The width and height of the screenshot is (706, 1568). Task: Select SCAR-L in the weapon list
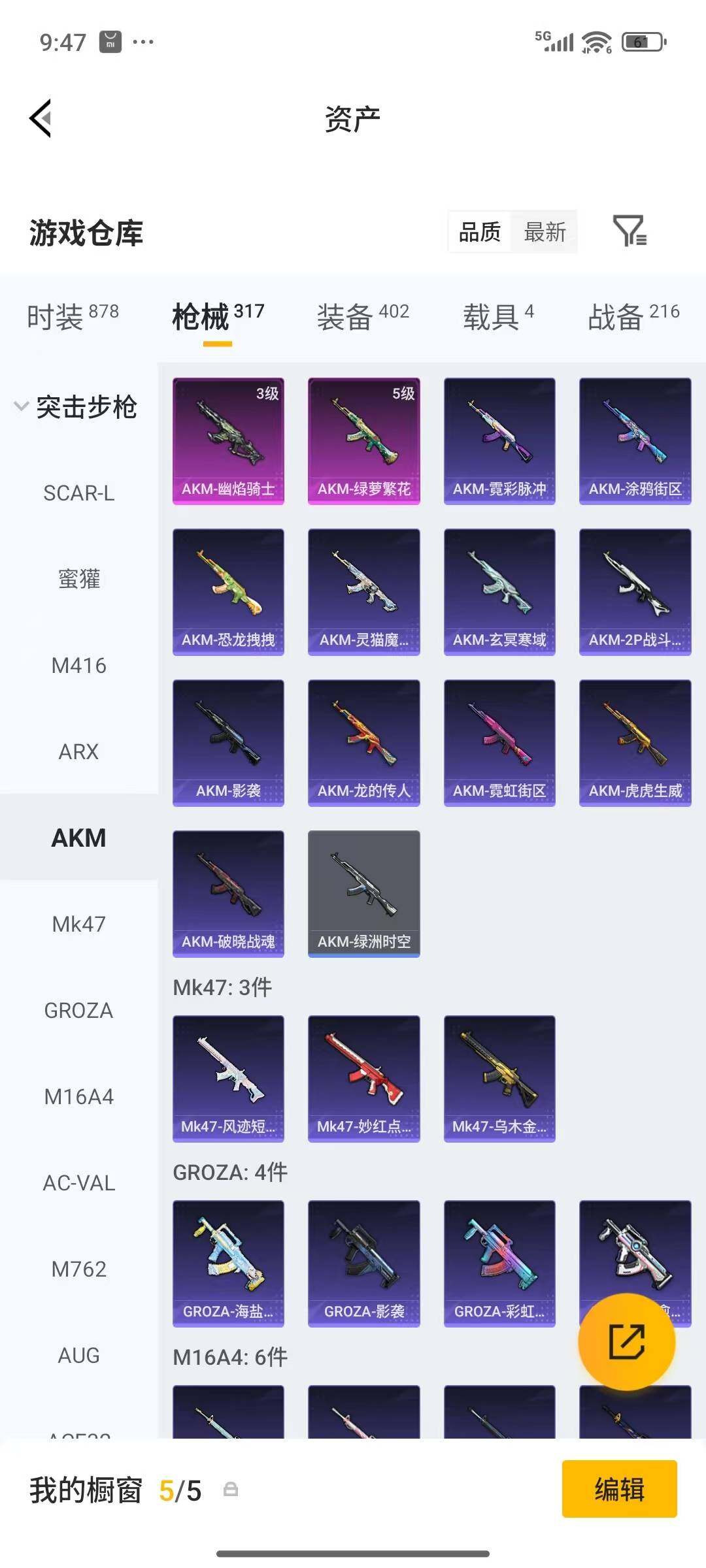(78, 493)
